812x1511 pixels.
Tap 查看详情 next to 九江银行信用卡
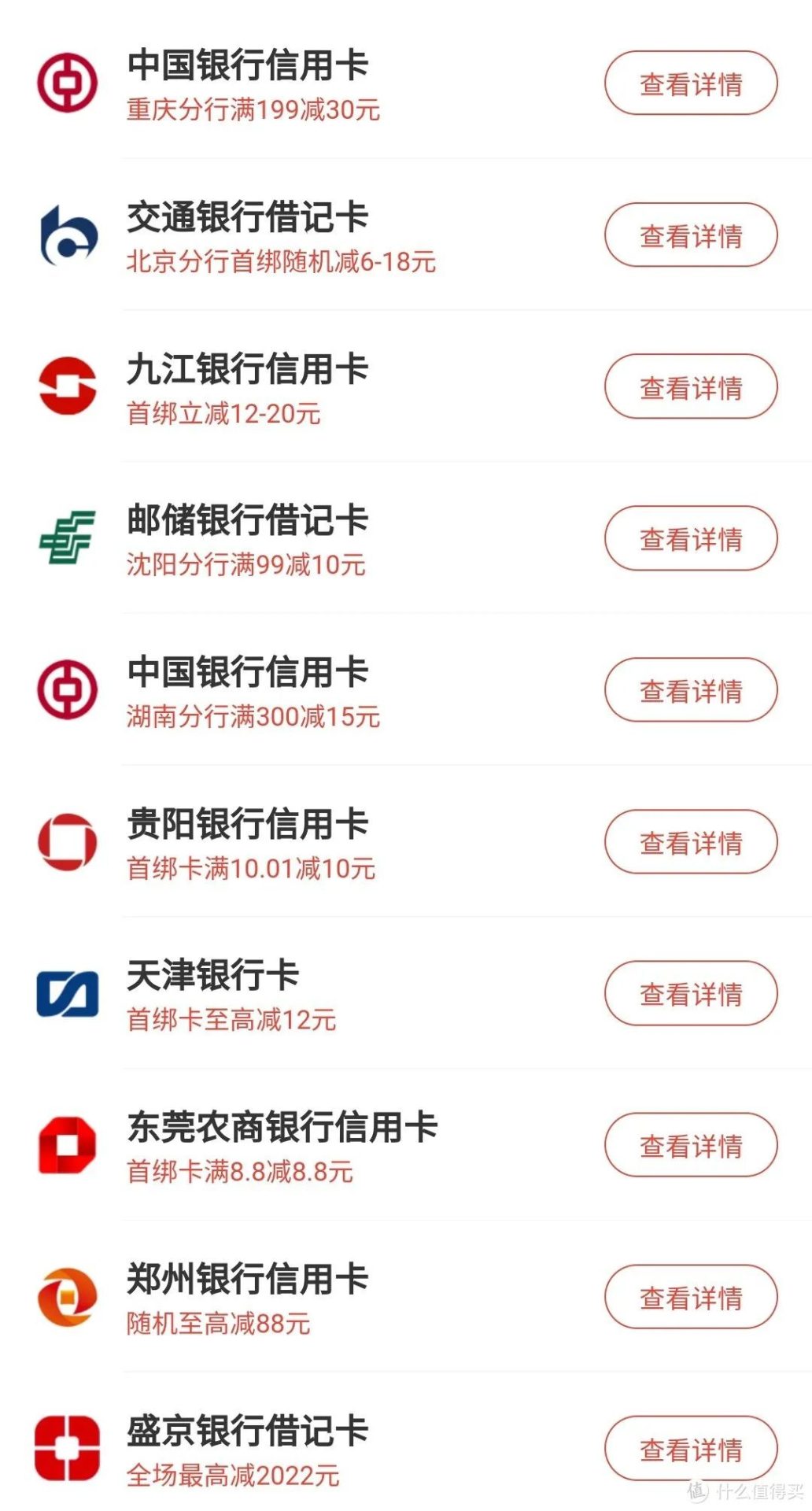click(x=690, y=386)
